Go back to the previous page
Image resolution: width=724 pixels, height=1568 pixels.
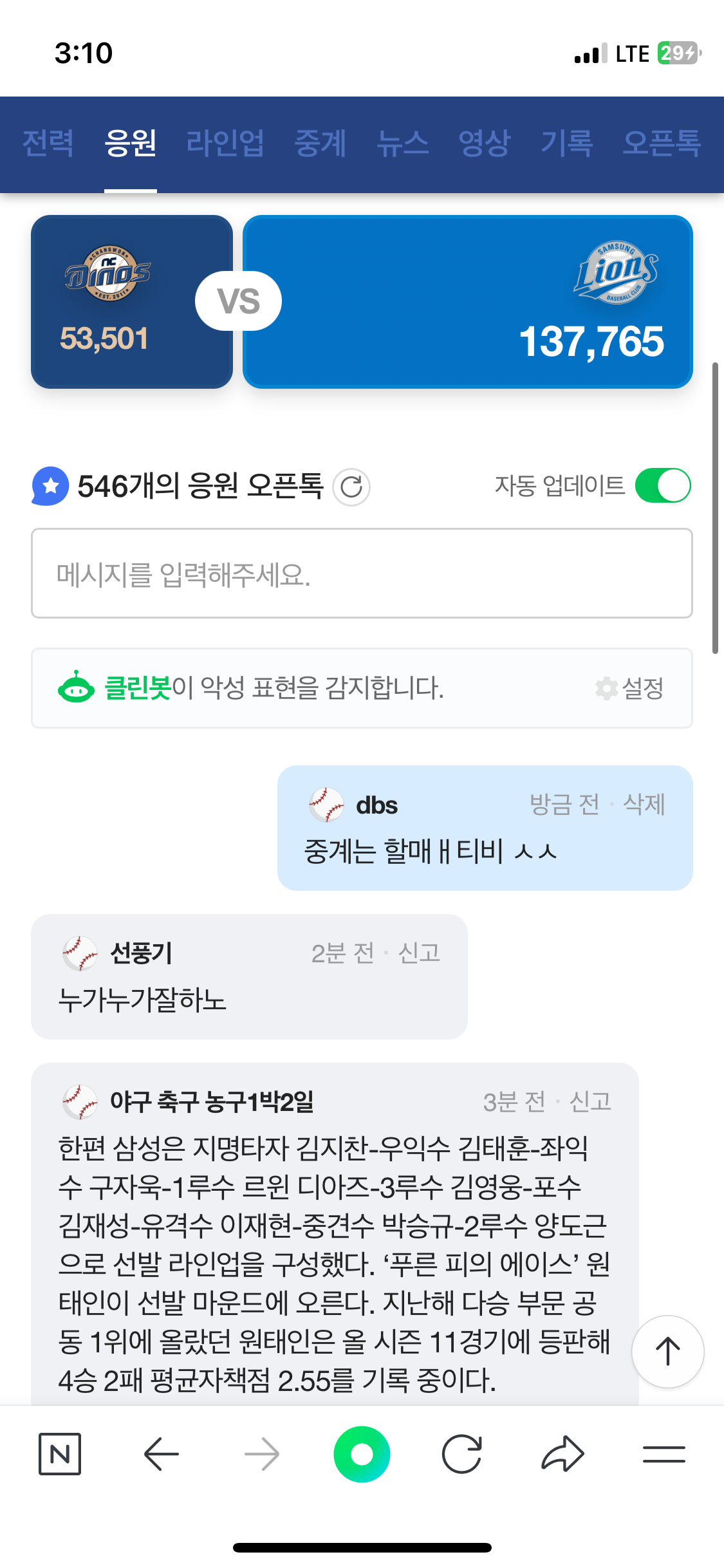click(x=161, y=1454)
